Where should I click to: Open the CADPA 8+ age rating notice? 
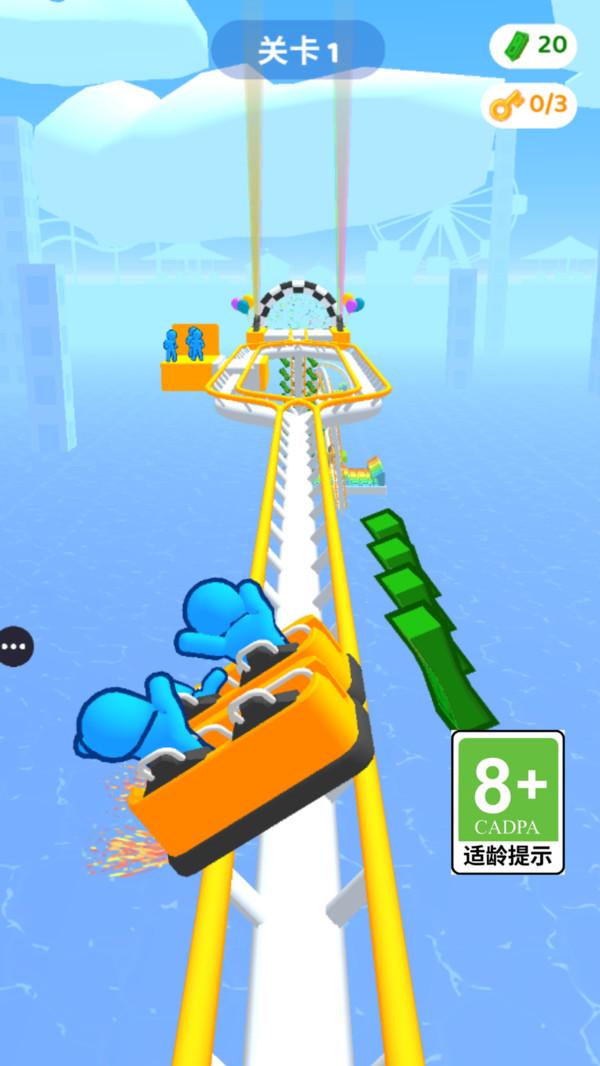[508, 802]
